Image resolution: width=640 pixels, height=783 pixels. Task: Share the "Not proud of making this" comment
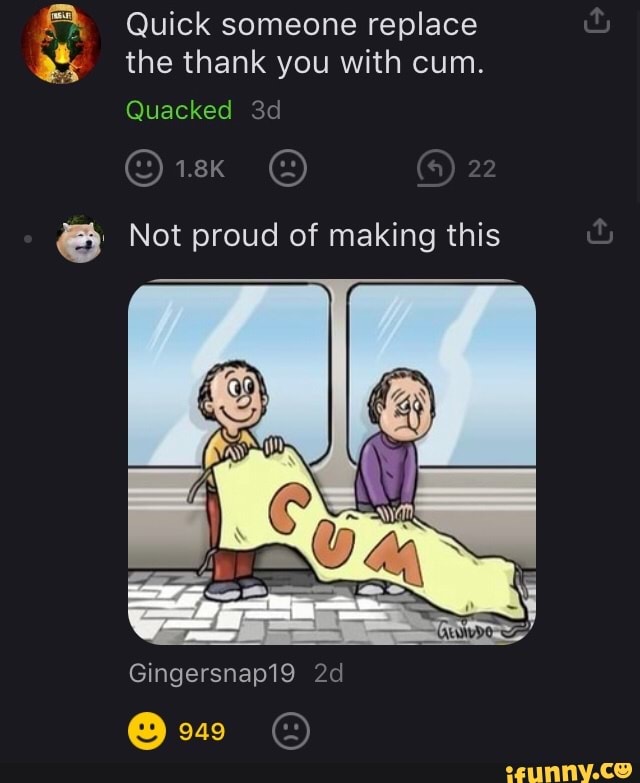click(x=598, y=234)
